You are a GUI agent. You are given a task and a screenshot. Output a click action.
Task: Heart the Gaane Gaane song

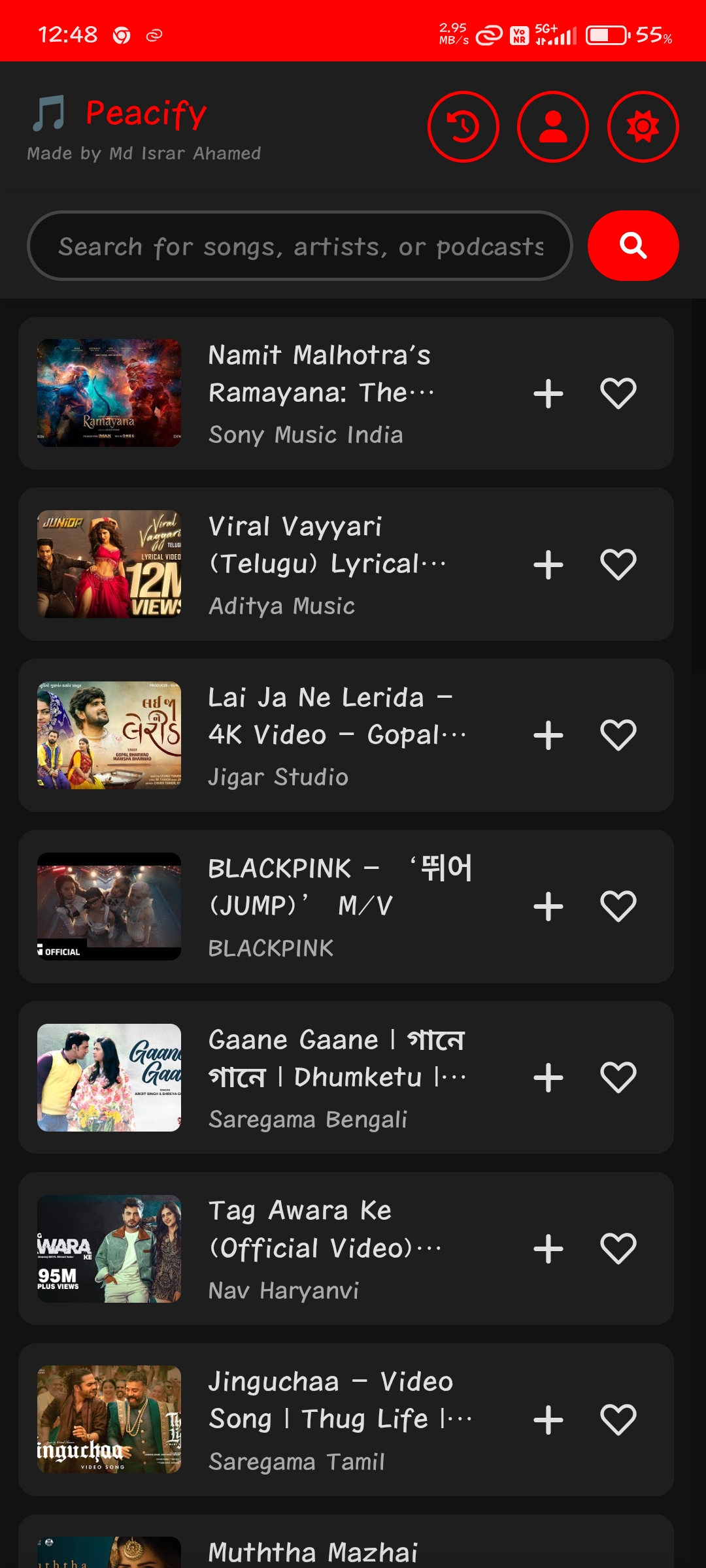pos(618,1076)
